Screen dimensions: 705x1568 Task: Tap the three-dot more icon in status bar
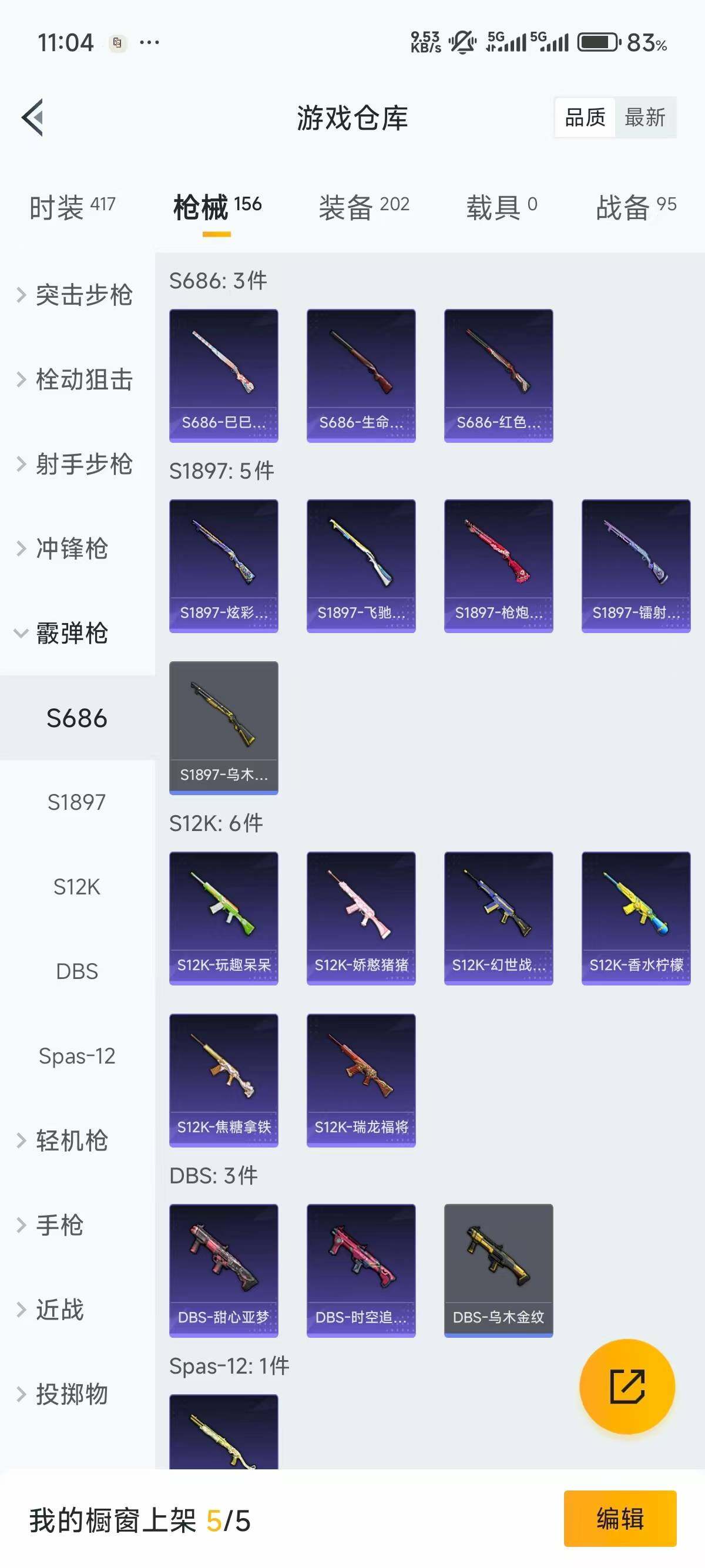click(148, 41)
